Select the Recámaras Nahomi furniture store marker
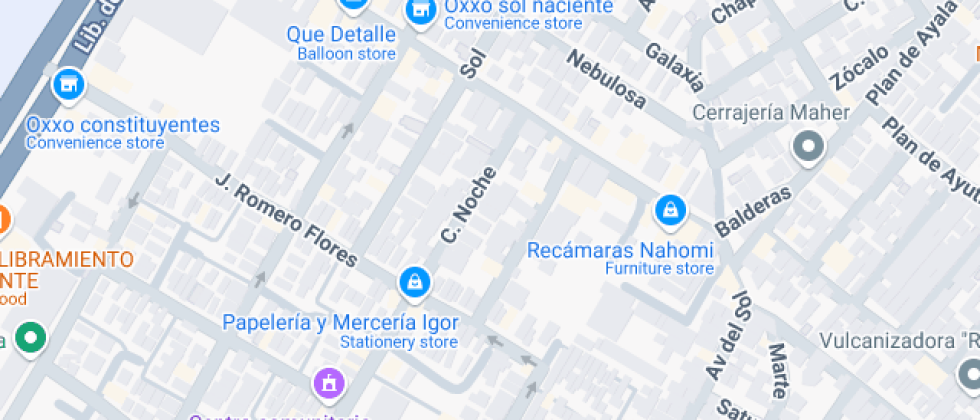This screenshot has width=980, height=420. [669, 210]
